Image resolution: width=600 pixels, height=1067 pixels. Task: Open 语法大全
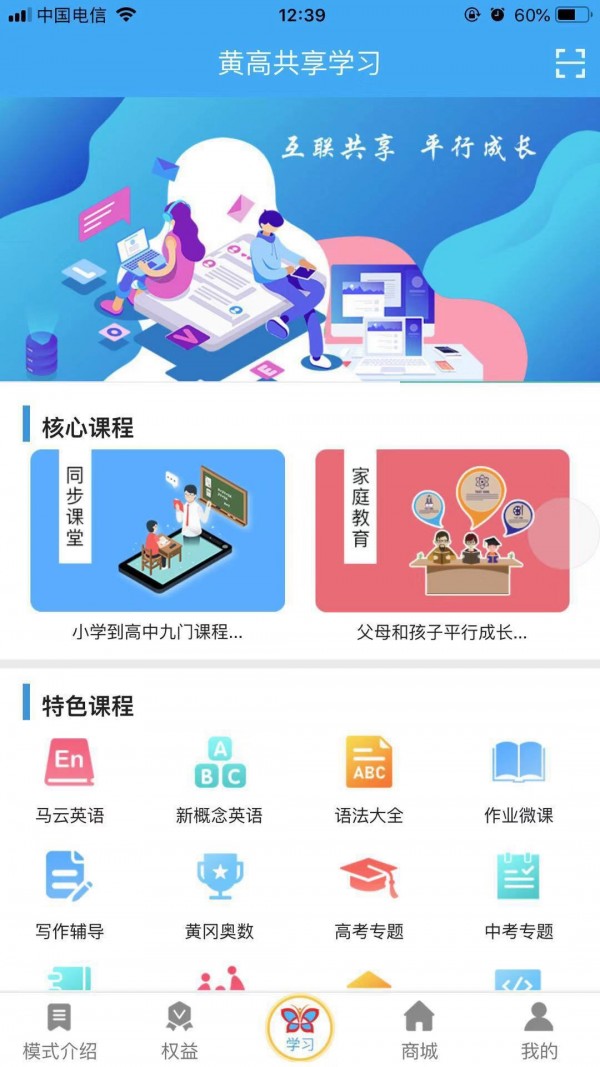[x=369, y=779]
